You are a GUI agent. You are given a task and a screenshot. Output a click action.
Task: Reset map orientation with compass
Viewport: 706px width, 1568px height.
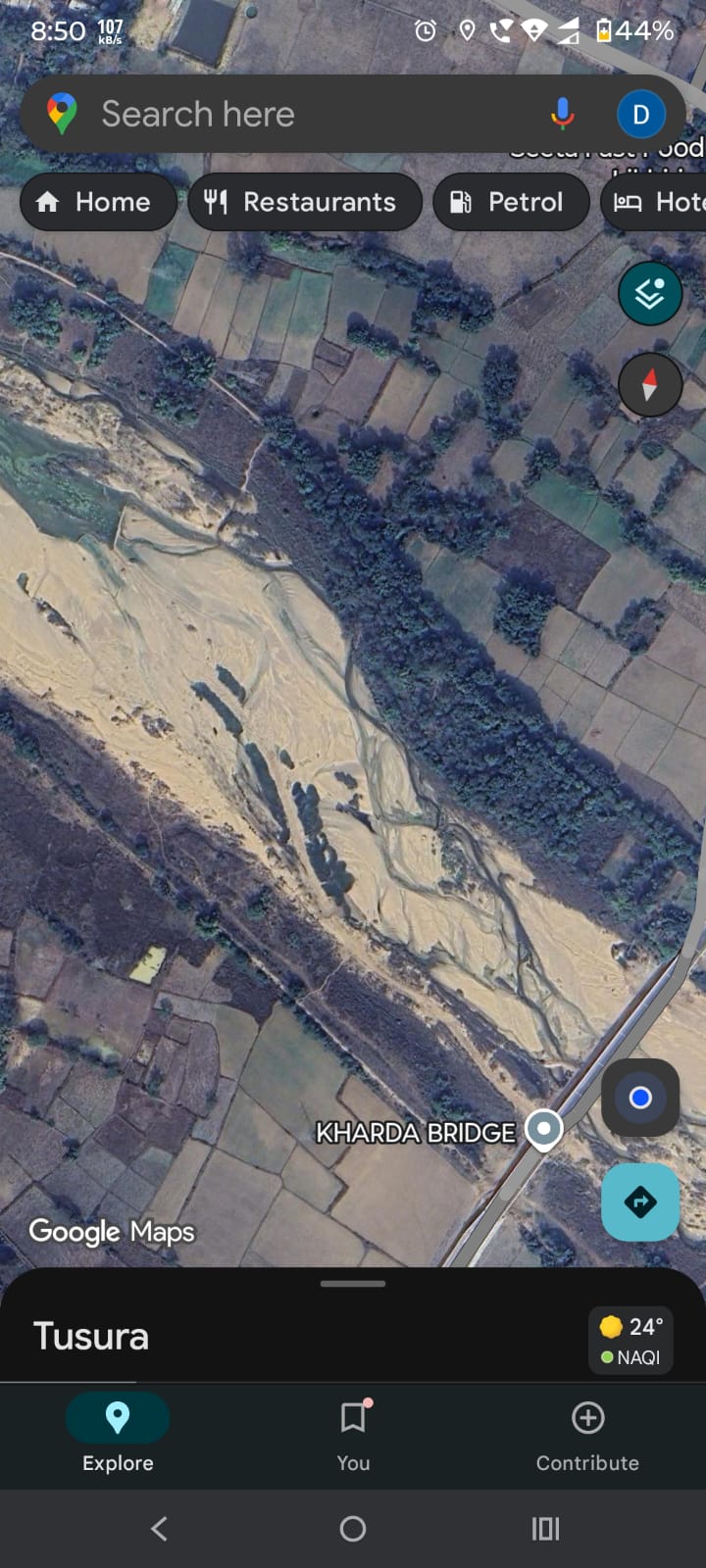click(649, 385)
